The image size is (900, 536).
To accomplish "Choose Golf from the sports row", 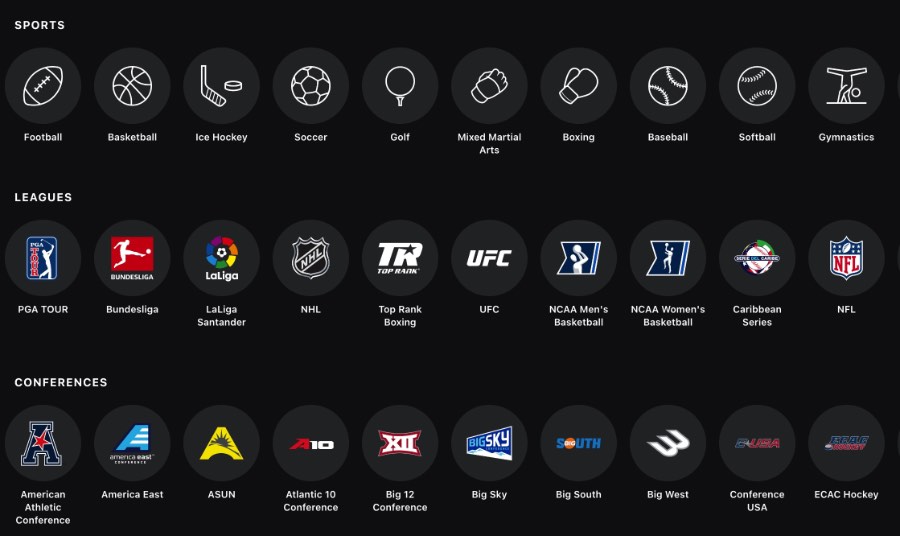I will (400, 87).
